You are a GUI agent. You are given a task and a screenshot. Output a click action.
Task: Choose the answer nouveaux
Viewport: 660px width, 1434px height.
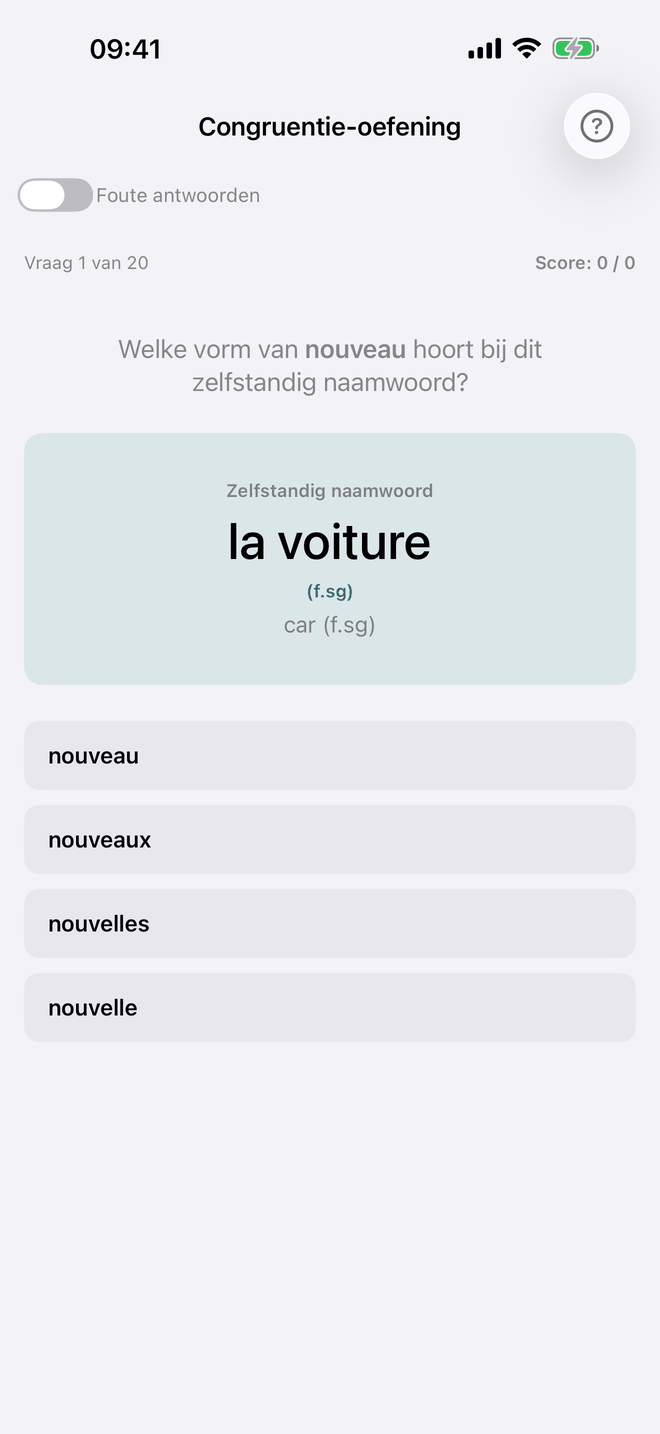(330, 840)
